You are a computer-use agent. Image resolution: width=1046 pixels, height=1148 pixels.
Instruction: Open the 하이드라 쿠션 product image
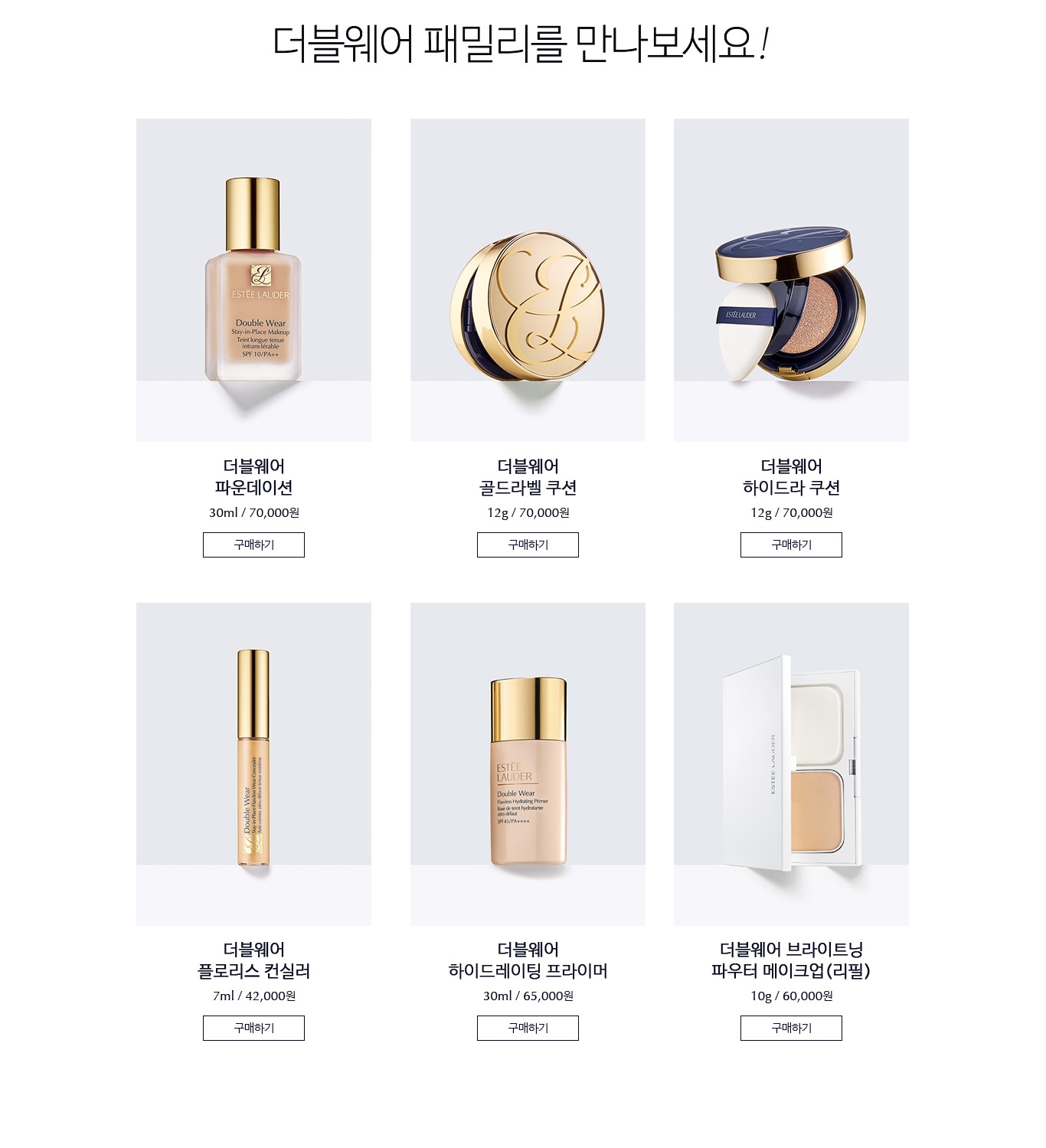tap(791, 280)
